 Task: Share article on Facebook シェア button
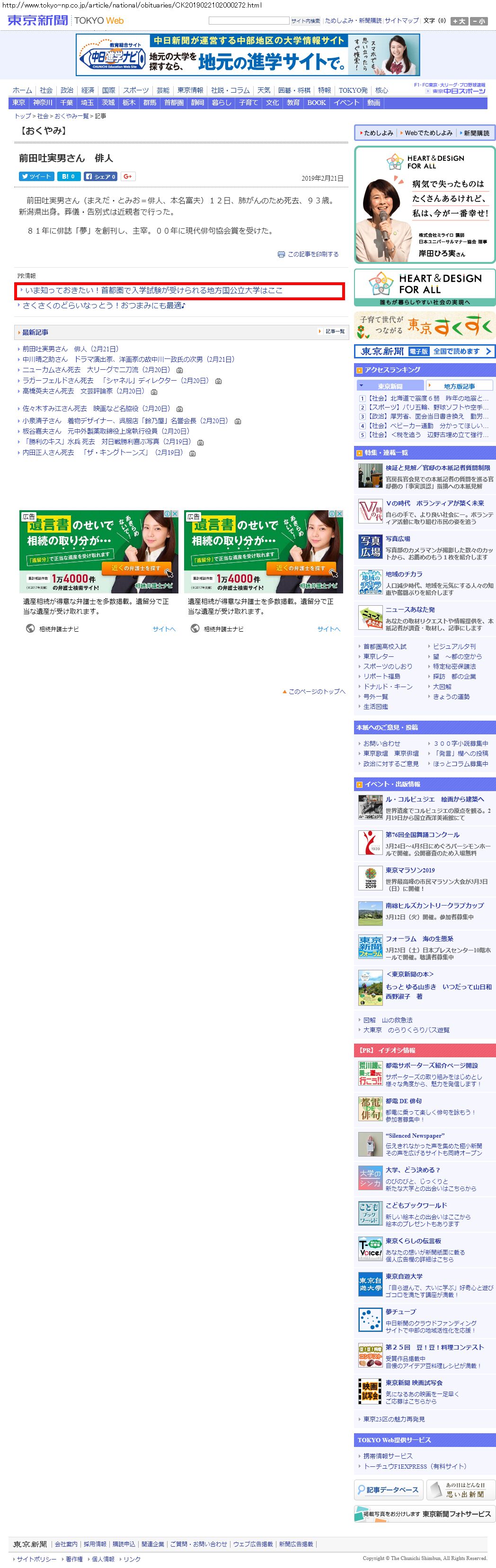100,176
